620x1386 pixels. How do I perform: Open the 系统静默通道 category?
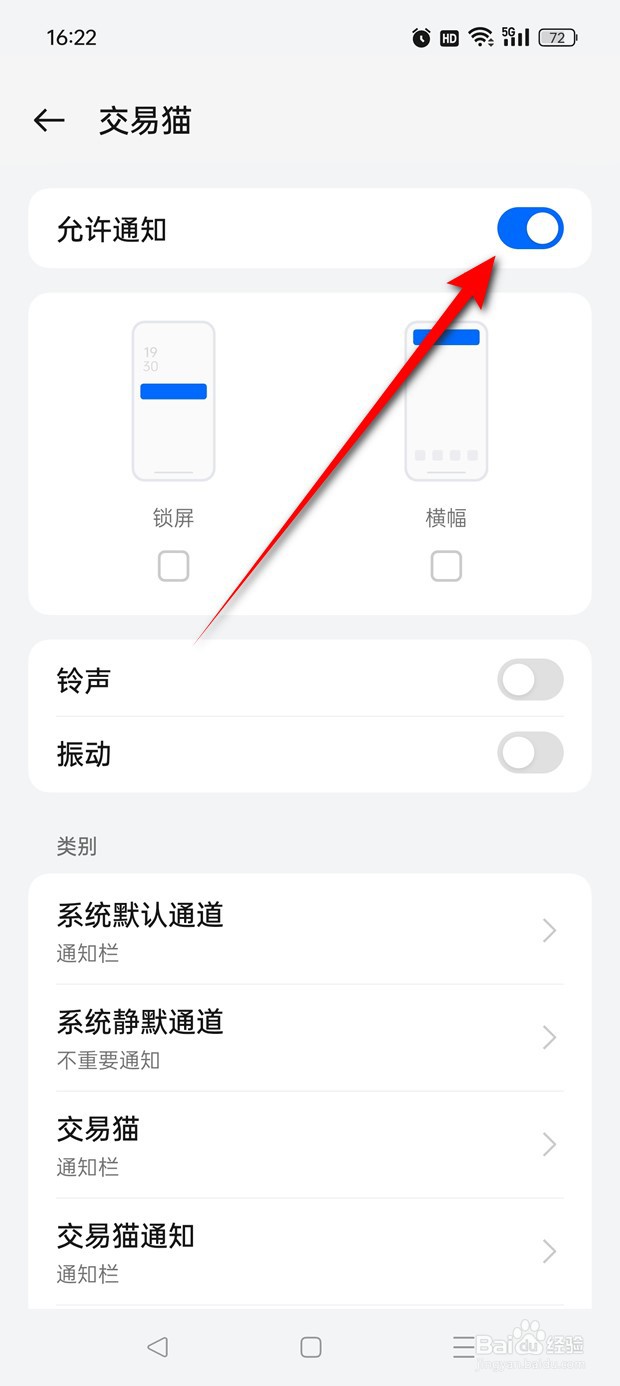click(310, 1038)
